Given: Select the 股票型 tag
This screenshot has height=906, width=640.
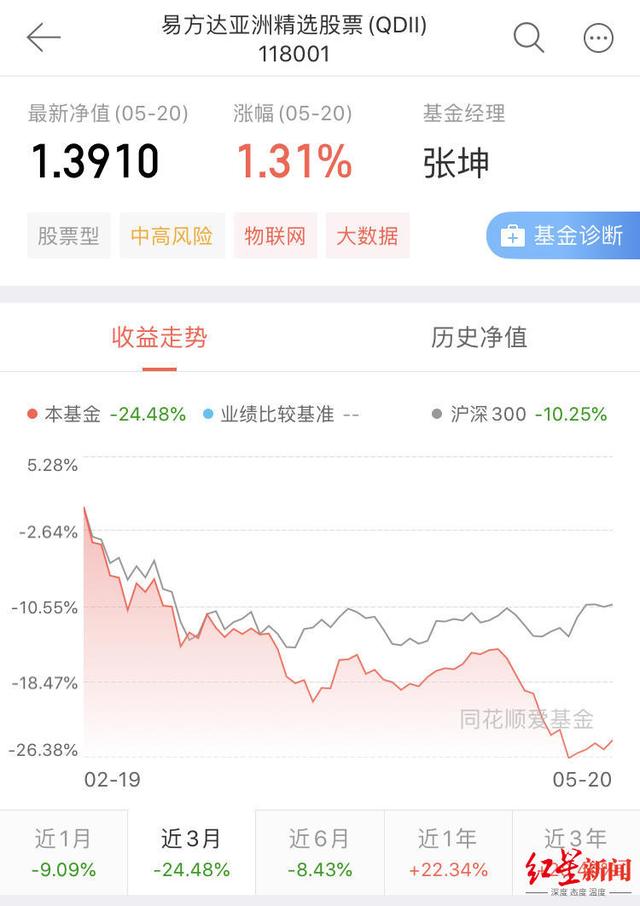Looking at the screenshot, I should 69,236.
